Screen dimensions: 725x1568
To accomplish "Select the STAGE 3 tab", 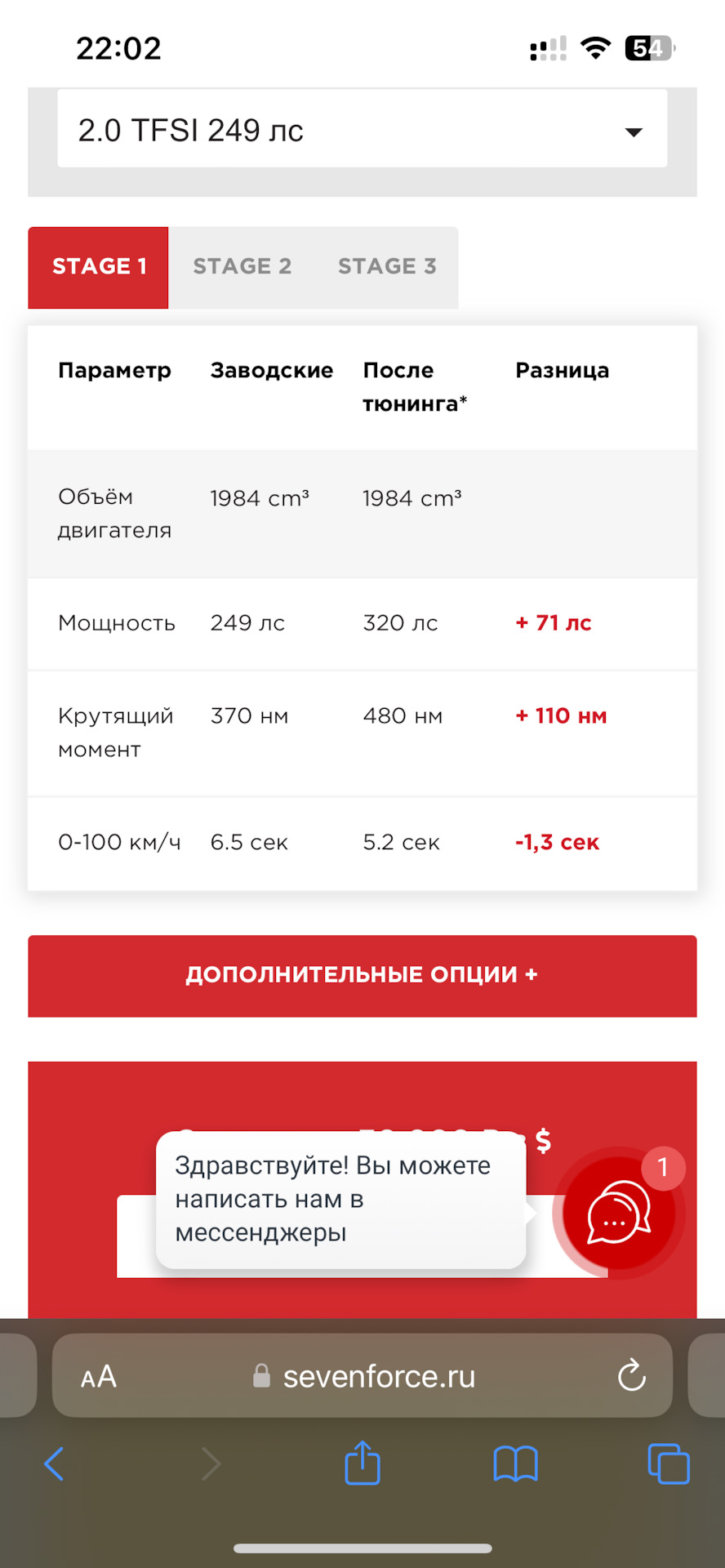I will [x=387, y=266].
